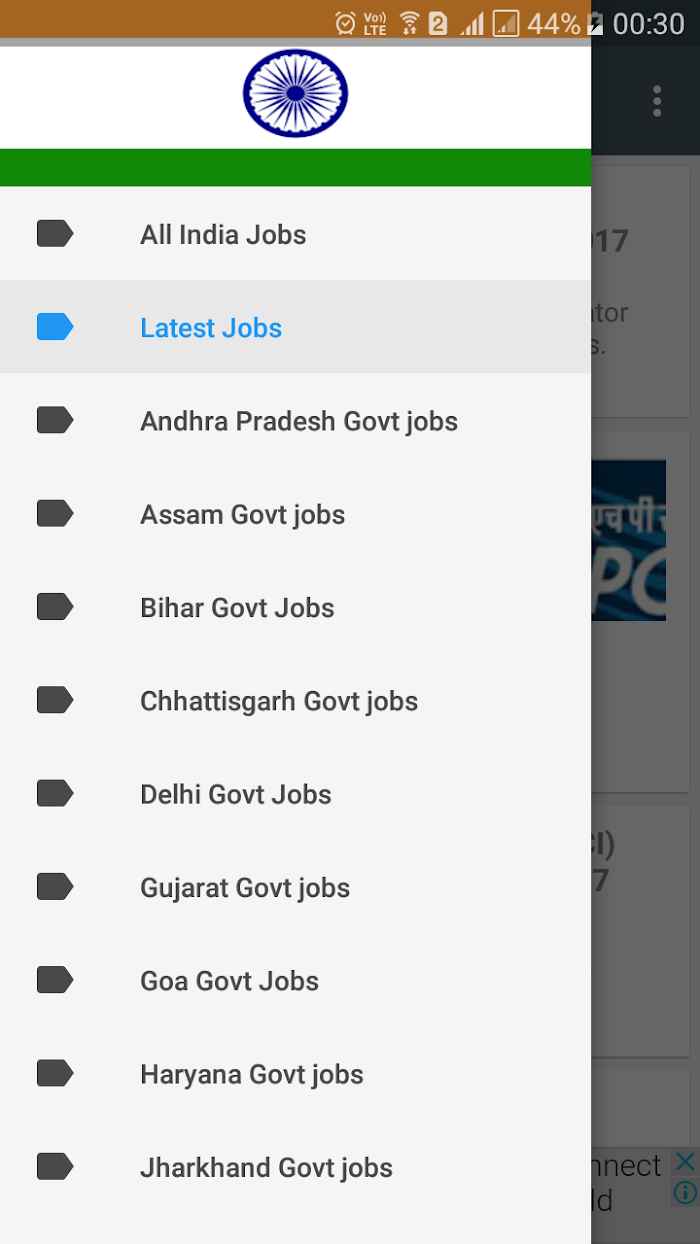Open All India Jobs
Screen dimensions: 700x1244
[x=295, y=234]
